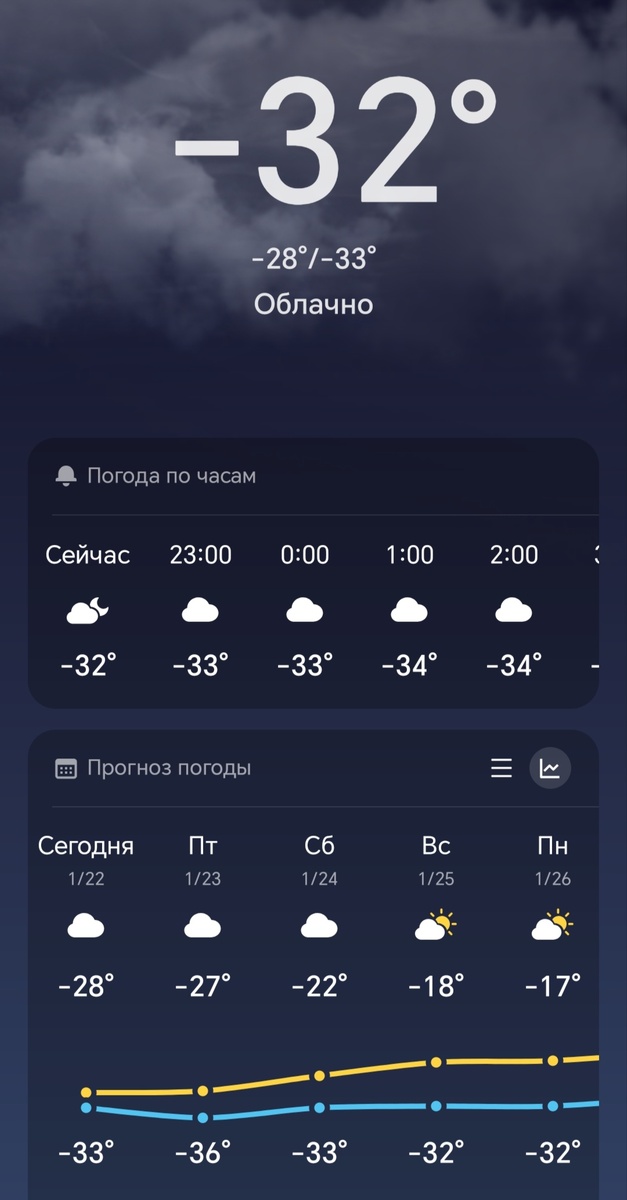Select the chart view for the forecast

coord(550,768)
